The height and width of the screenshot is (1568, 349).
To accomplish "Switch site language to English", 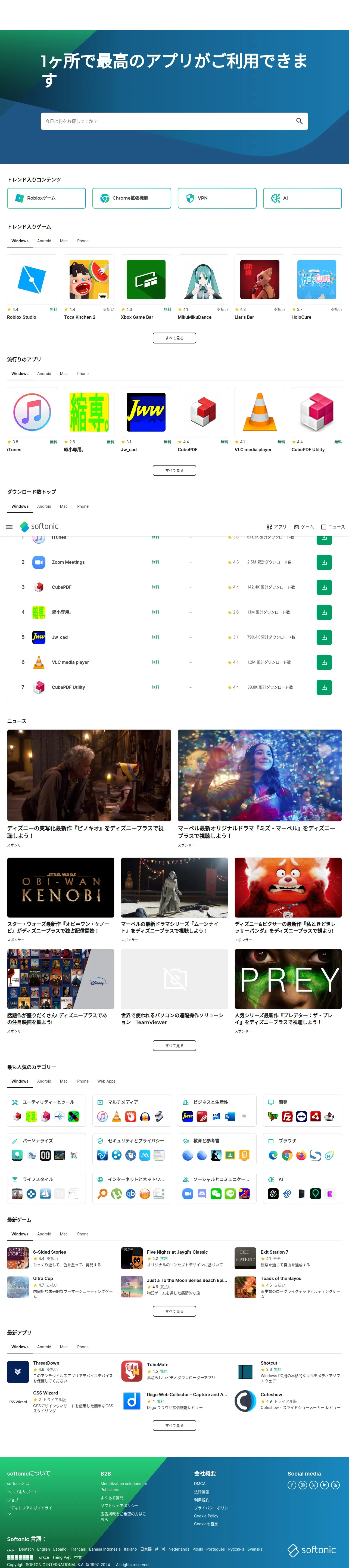I will click(x=43, y=1549).
